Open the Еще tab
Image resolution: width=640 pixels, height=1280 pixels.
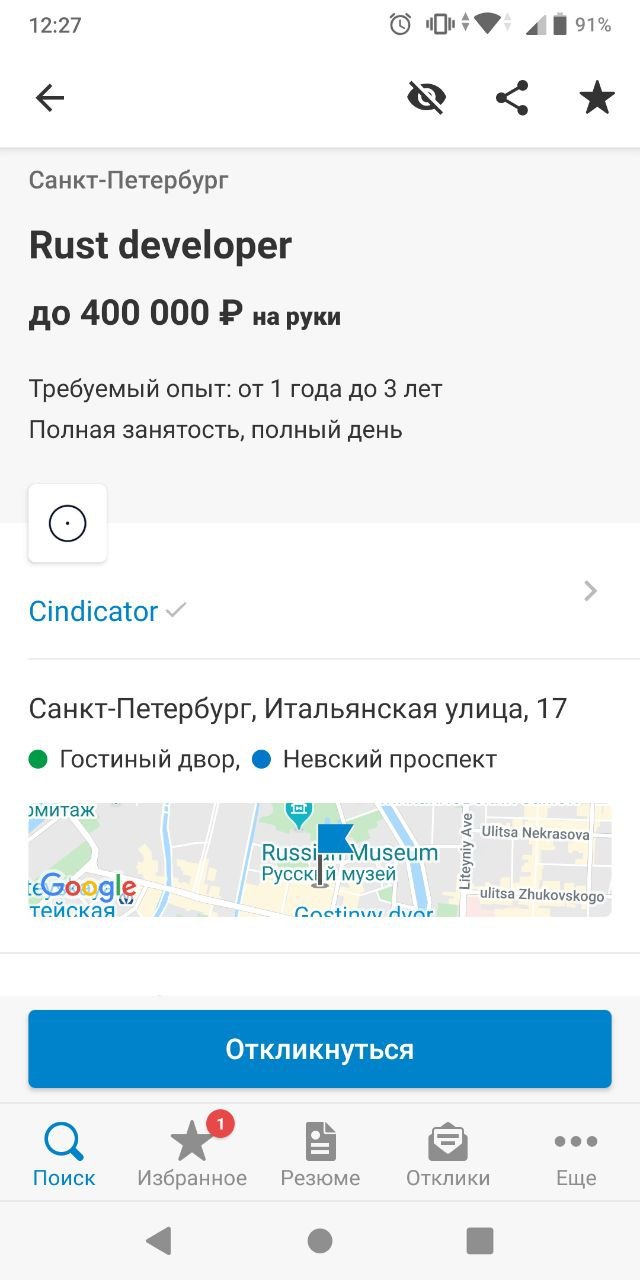576,1155
